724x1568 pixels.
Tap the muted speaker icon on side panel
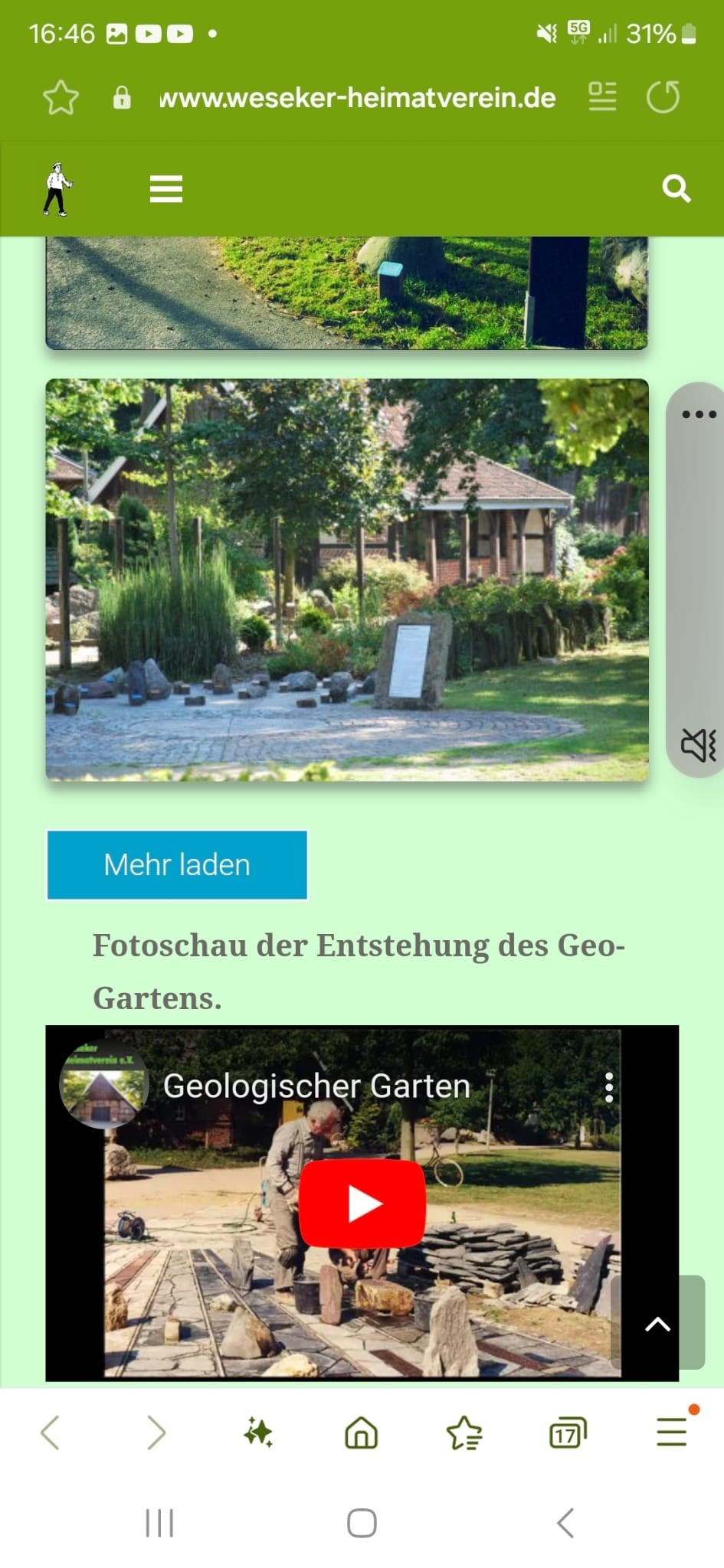698,743
